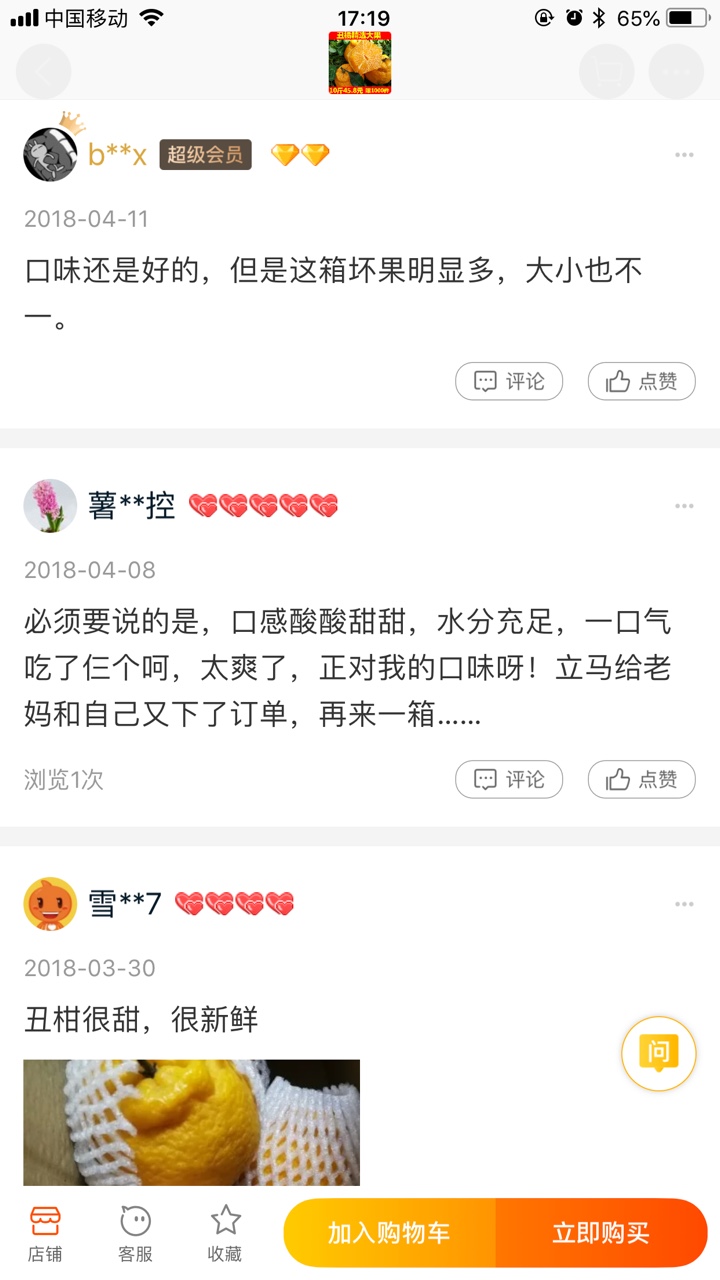Image resolution: width=720 pixels, height=1280 pixels.
Task: Like 薯**控's review
Action: click(641, 779)
